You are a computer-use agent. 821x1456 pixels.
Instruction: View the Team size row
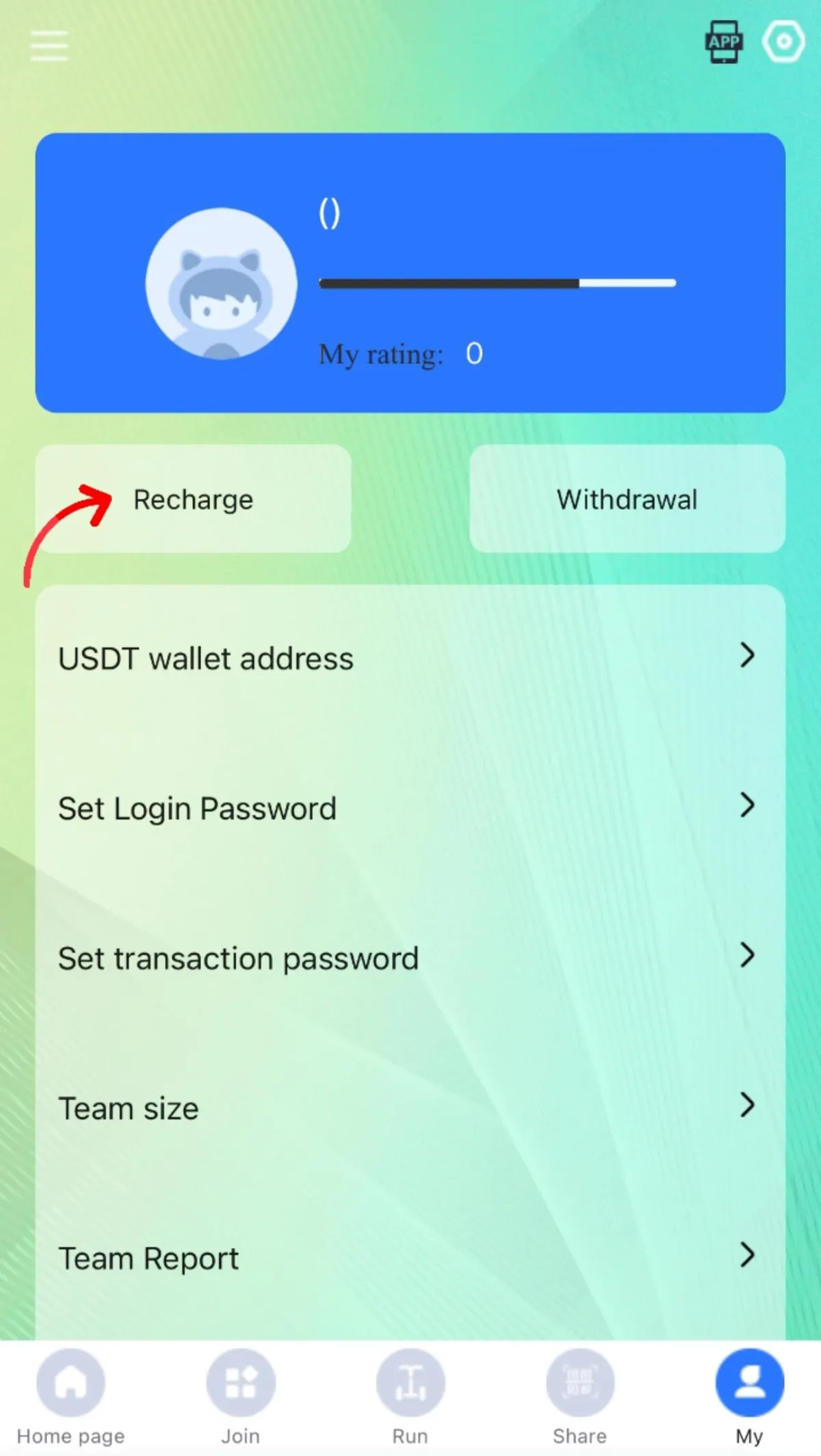(x=410, y=1108)
